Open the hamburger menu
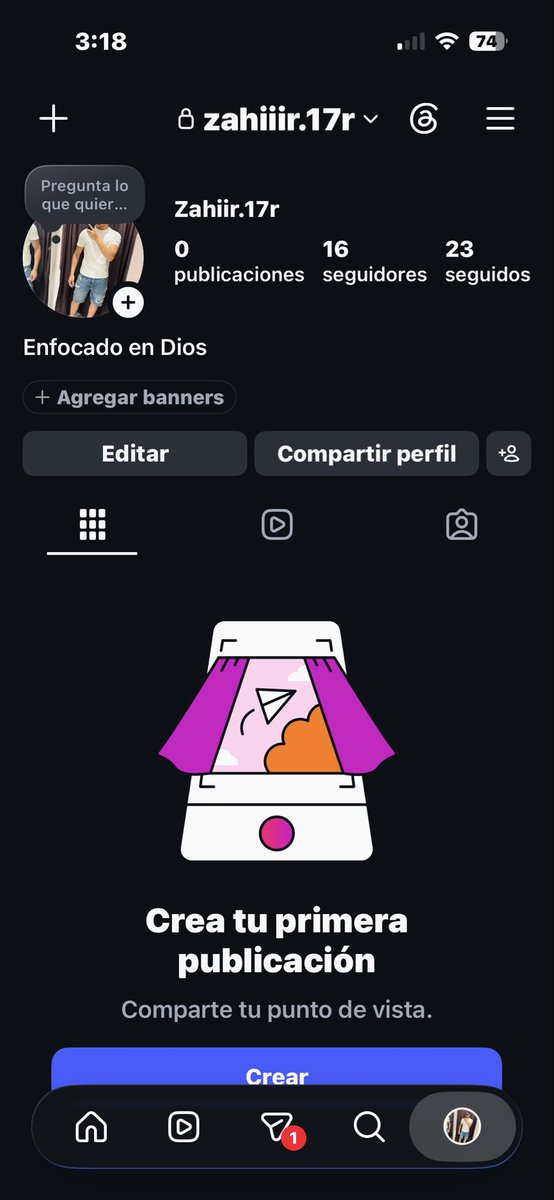 (x=500, y=119)
